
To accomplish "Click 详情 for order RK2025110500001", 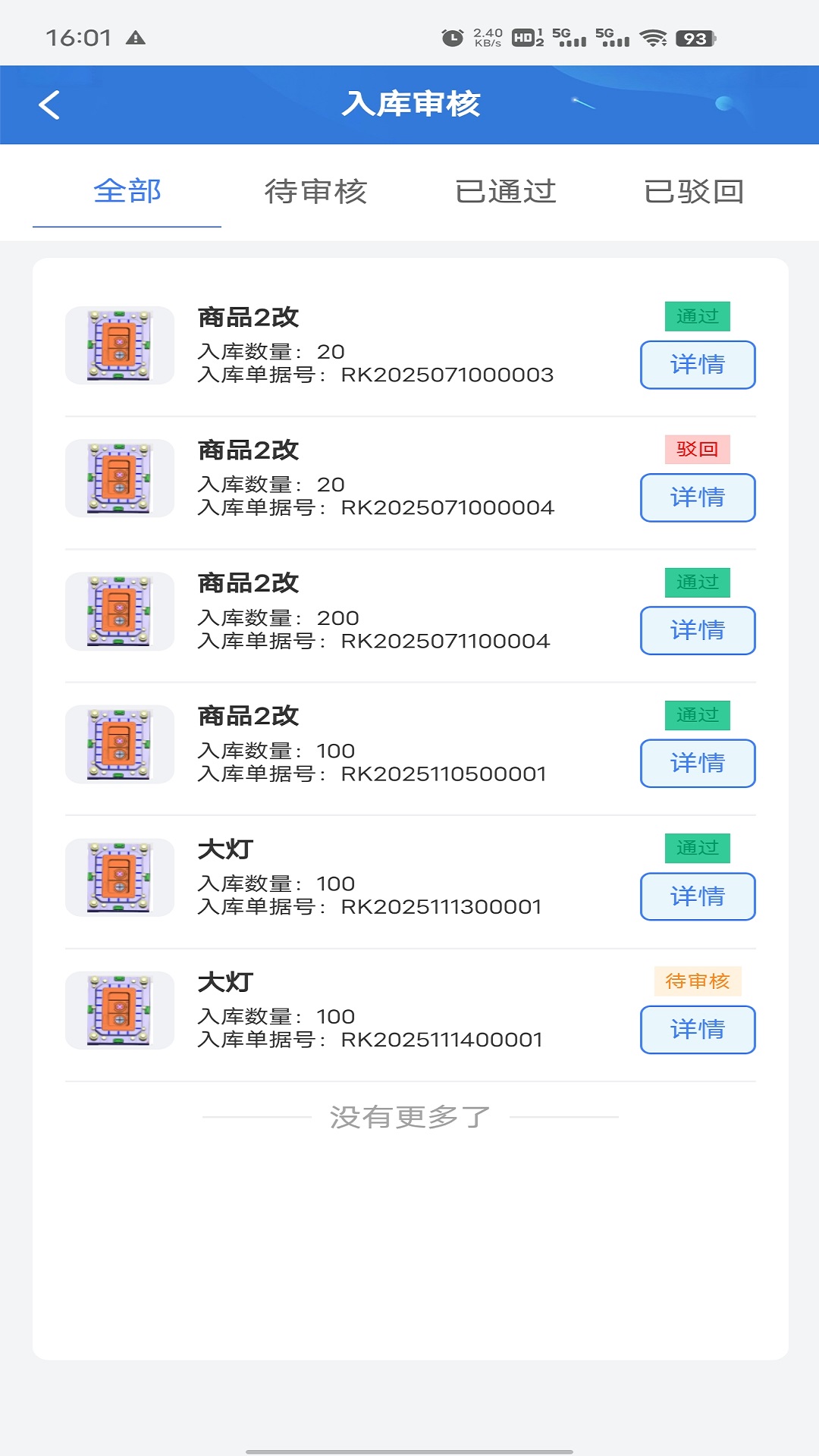I will click(697, 764).
